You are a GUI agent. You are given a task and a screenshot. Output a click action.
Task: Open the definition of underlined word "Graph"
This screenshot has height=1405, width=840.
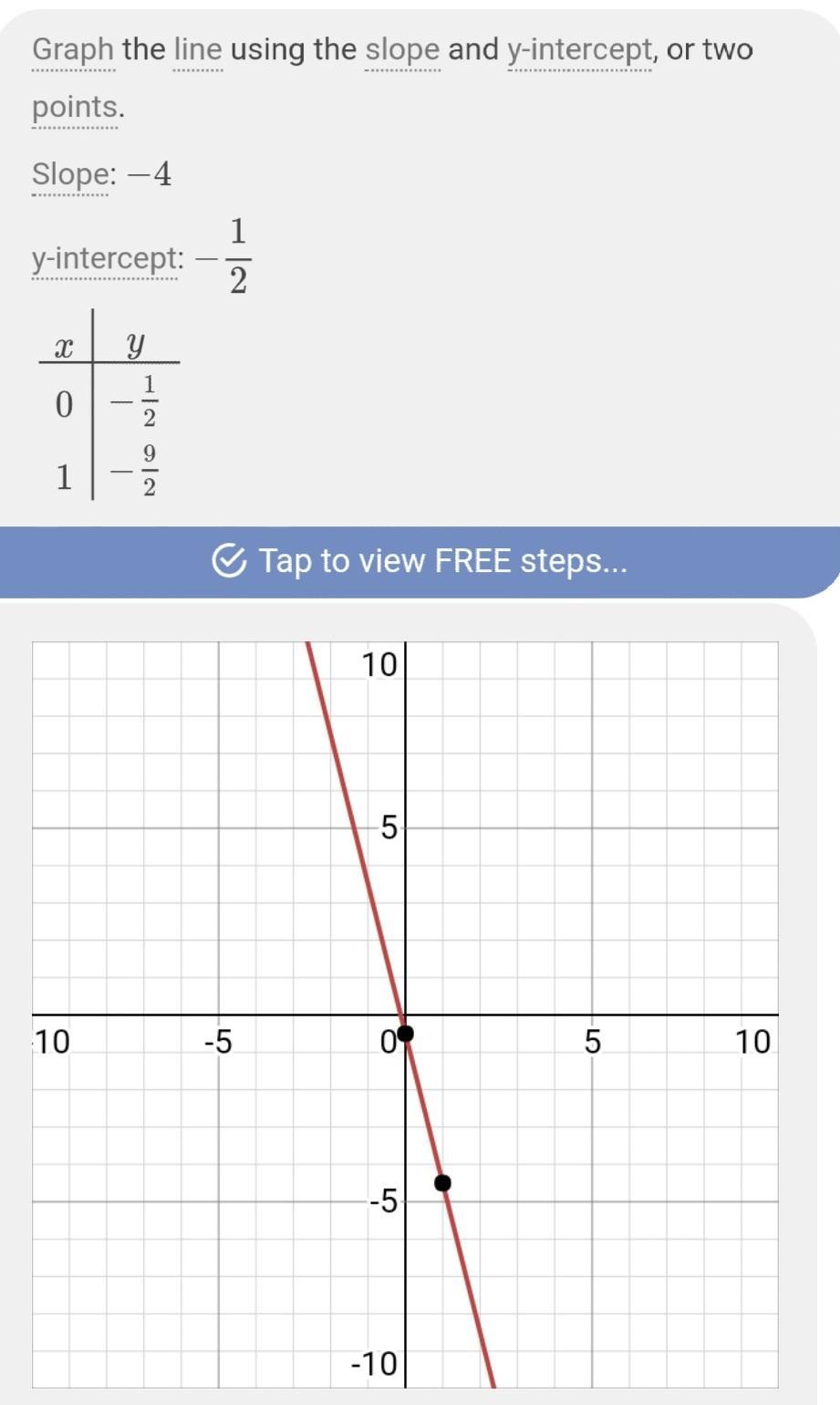coord(73,49)
